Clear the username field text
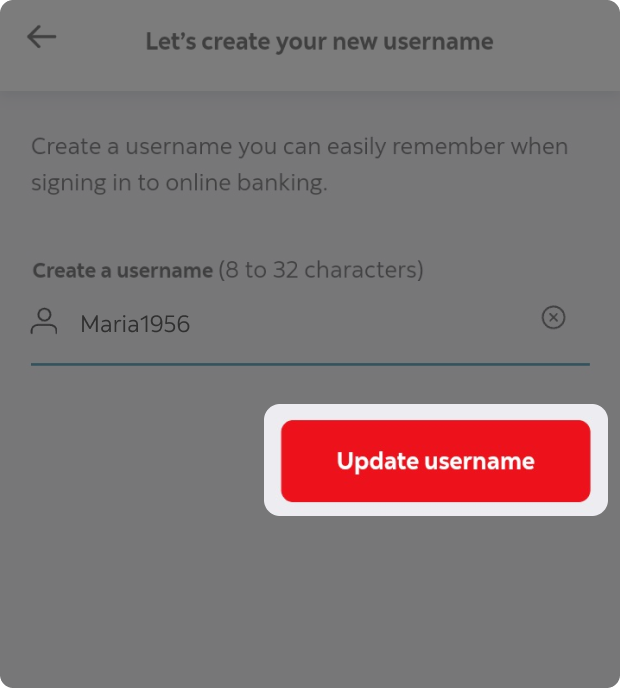620x688 pixels. coord(553,318)
